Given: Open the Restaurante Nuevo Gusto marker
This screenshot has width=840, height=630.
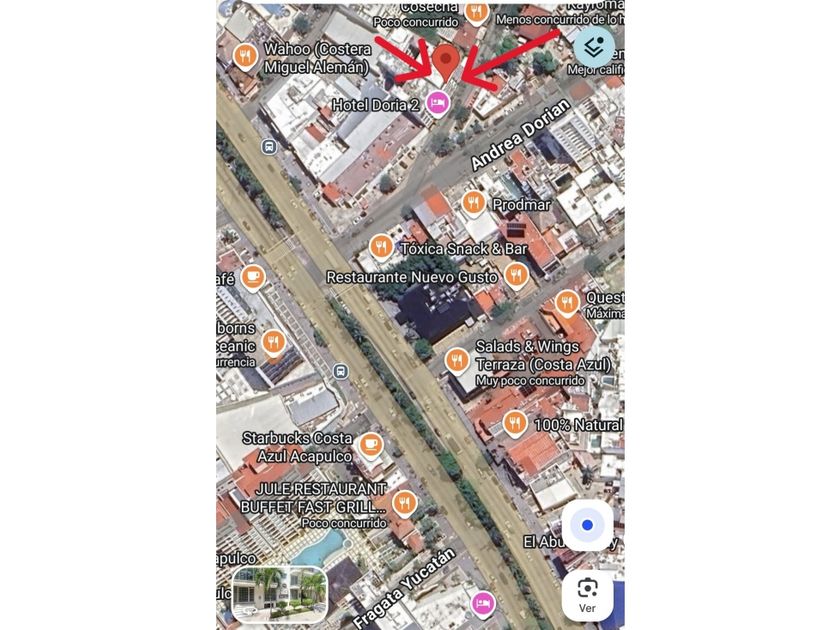Looking at the screenshot, I should [515, 275].
